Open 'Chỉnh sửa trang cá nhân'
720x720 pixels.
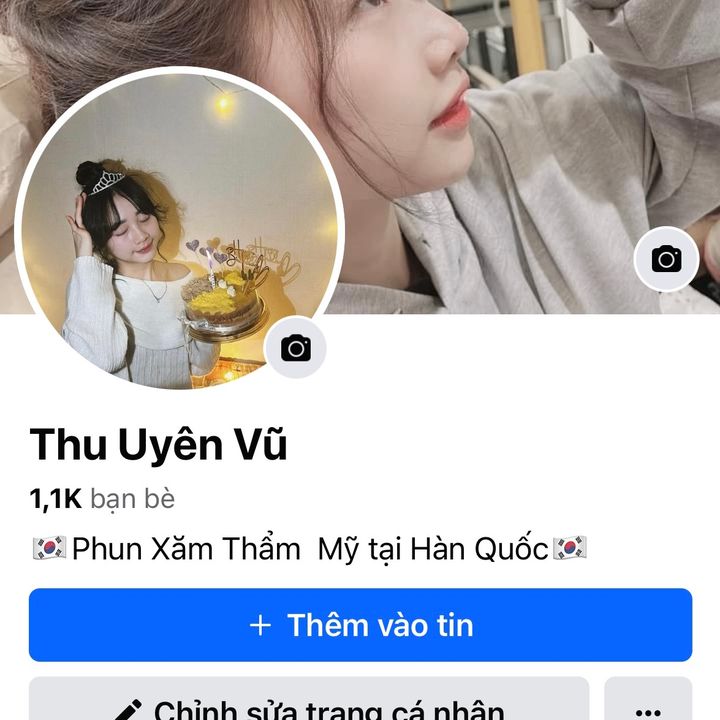tap(308, 703)
